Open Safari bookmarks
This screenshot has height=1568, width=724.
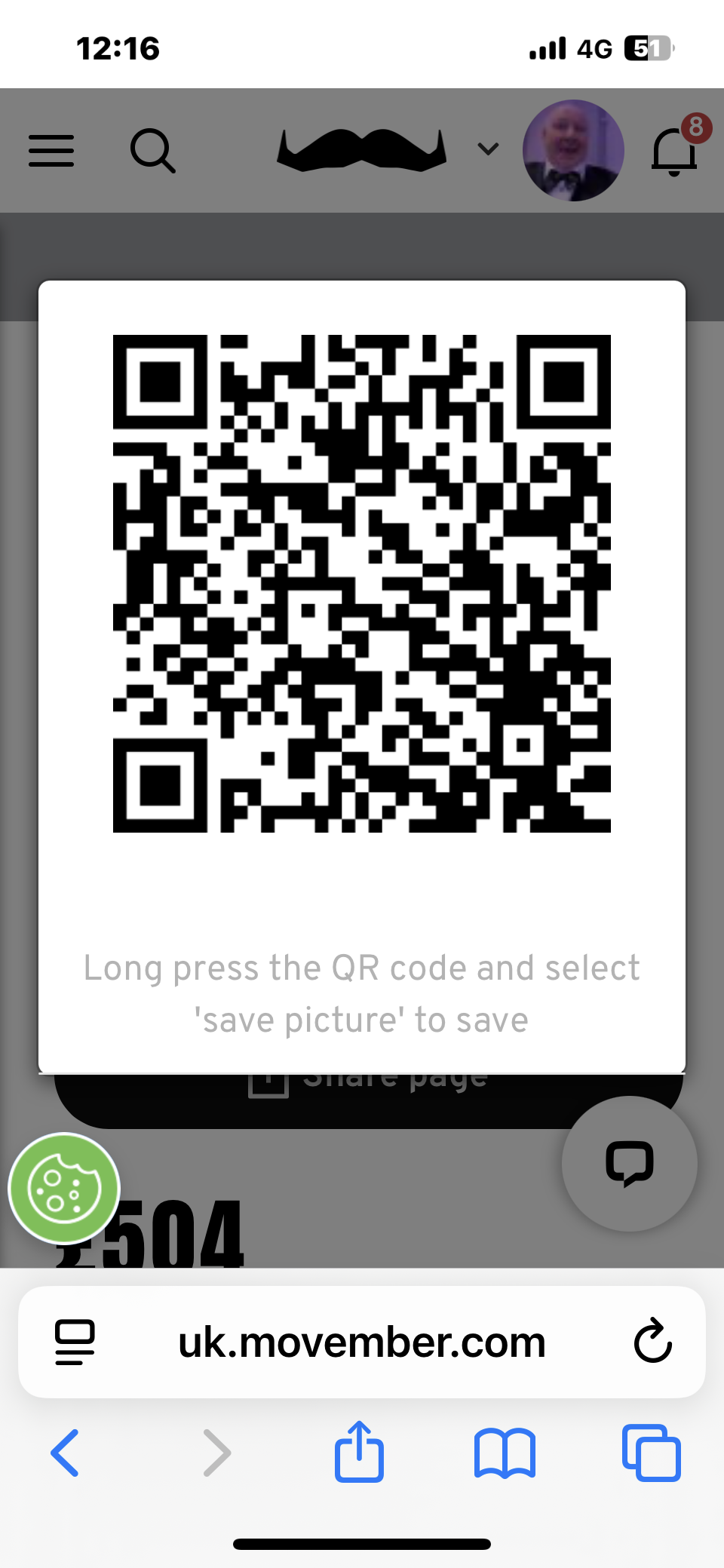[x=505, y=1453]
